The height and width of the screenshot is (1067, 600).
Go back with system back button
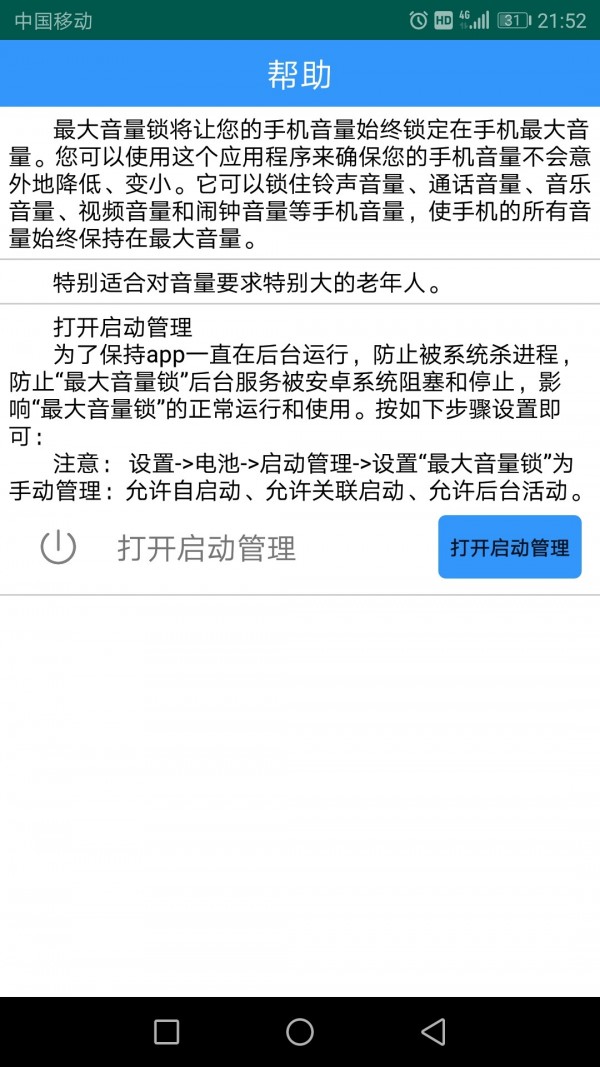click(x=432, y=1031)
